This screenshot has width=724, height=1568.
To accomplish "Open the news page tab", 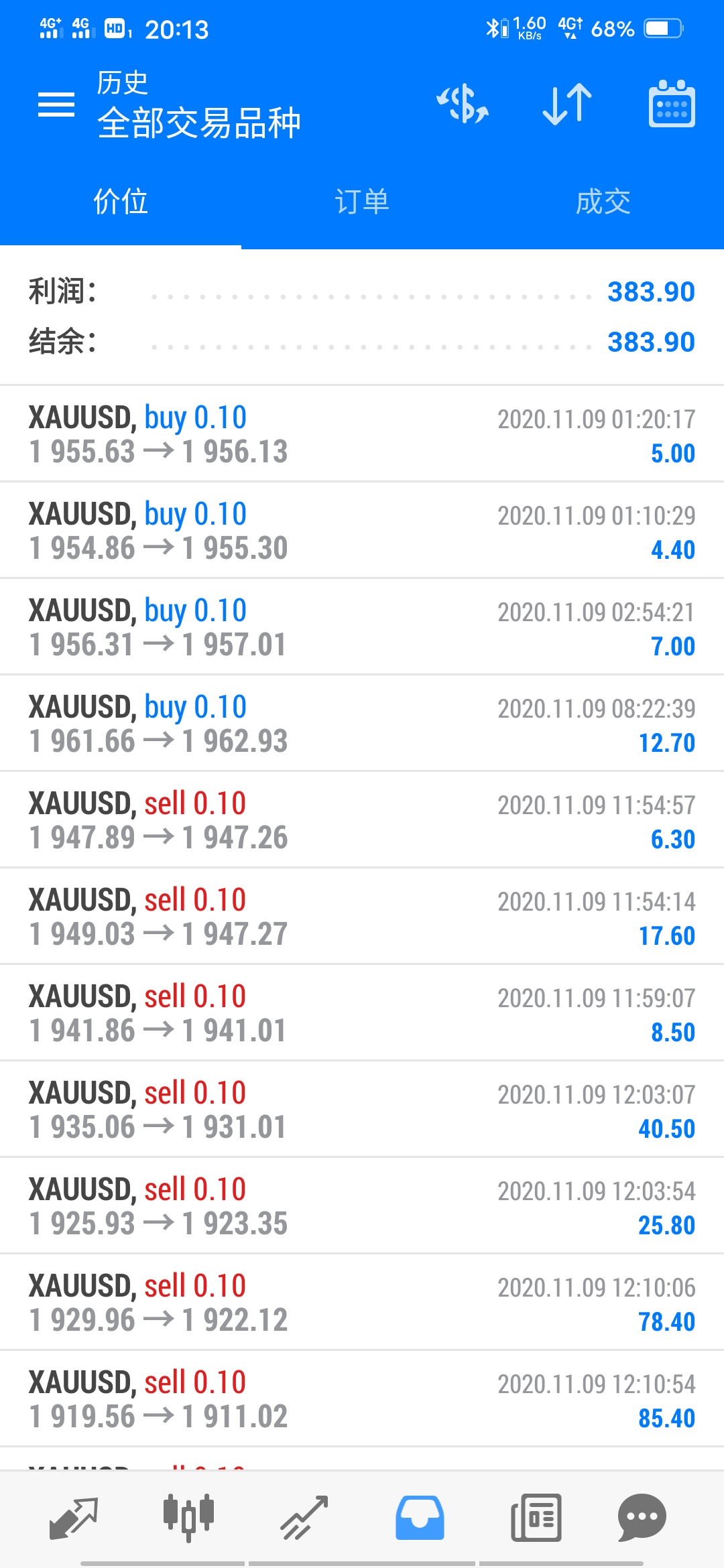I will pyautogui.click(x=536, y=1518).
